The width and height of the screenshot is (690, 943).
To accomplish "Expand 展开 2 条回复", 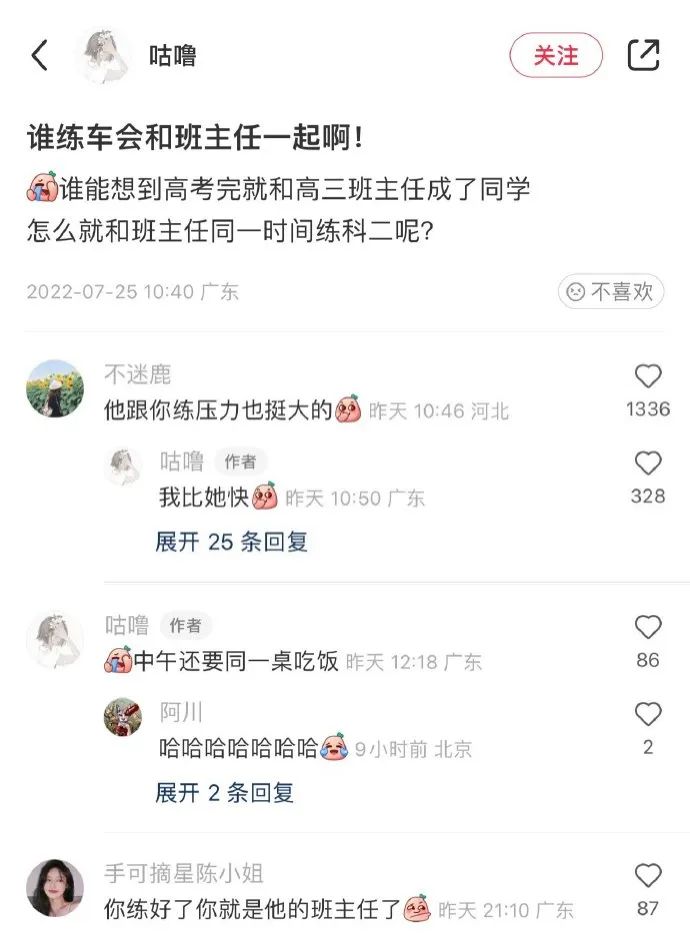I will 224,793.
